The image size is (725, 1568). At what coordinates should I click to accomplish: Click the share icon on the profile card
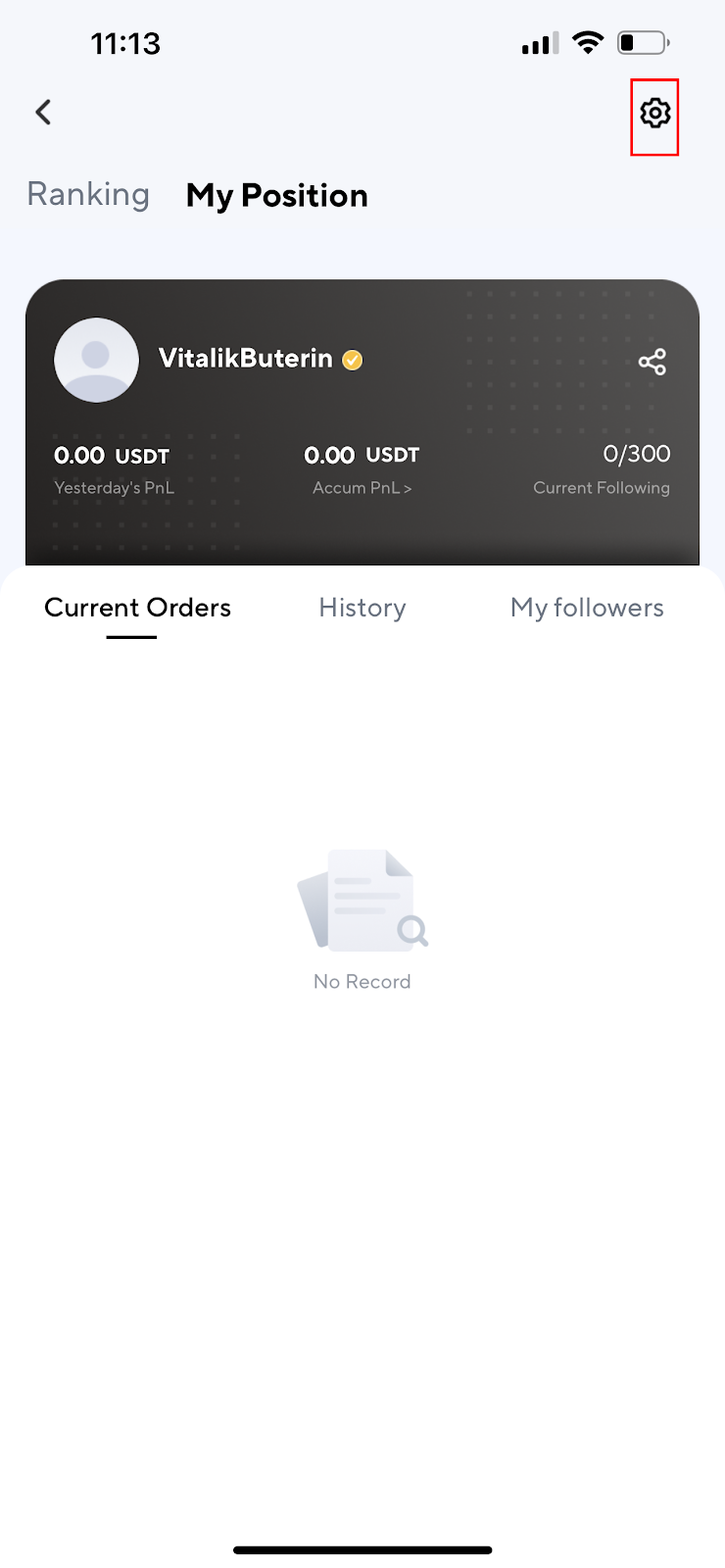click(x=652, y=361)
